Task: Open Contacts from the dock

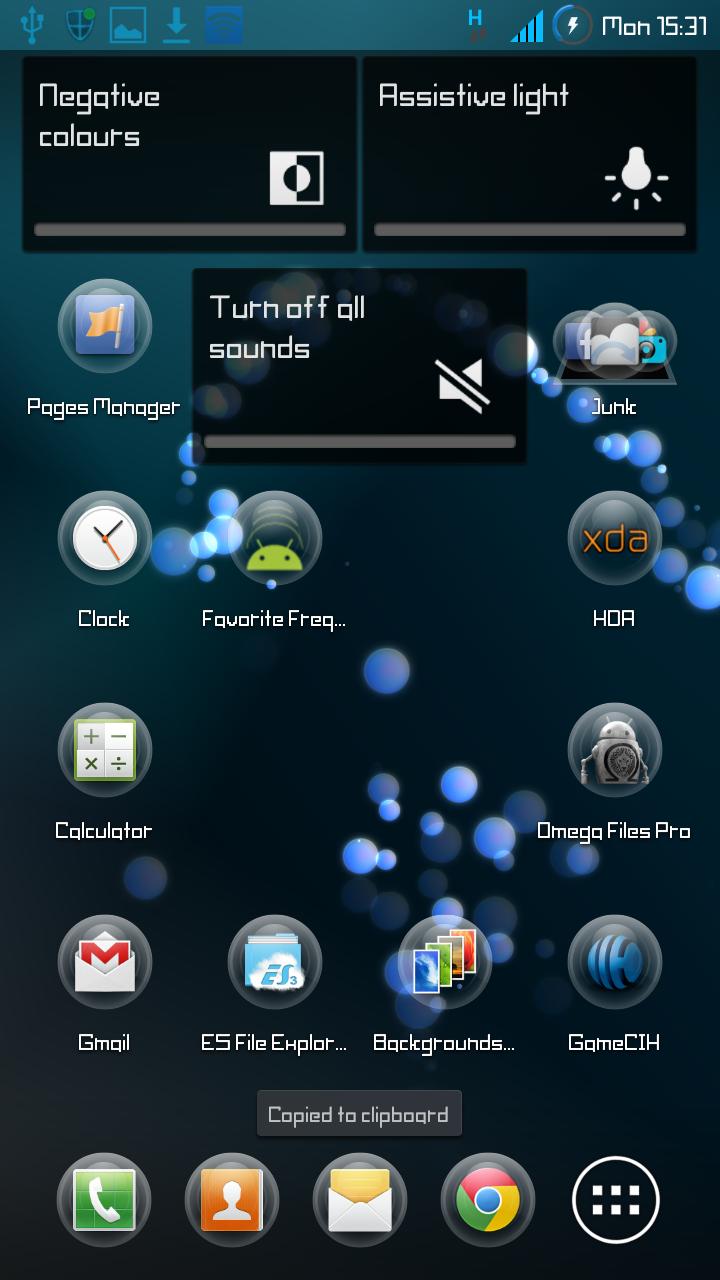Action: click(x=231, y=1199)
